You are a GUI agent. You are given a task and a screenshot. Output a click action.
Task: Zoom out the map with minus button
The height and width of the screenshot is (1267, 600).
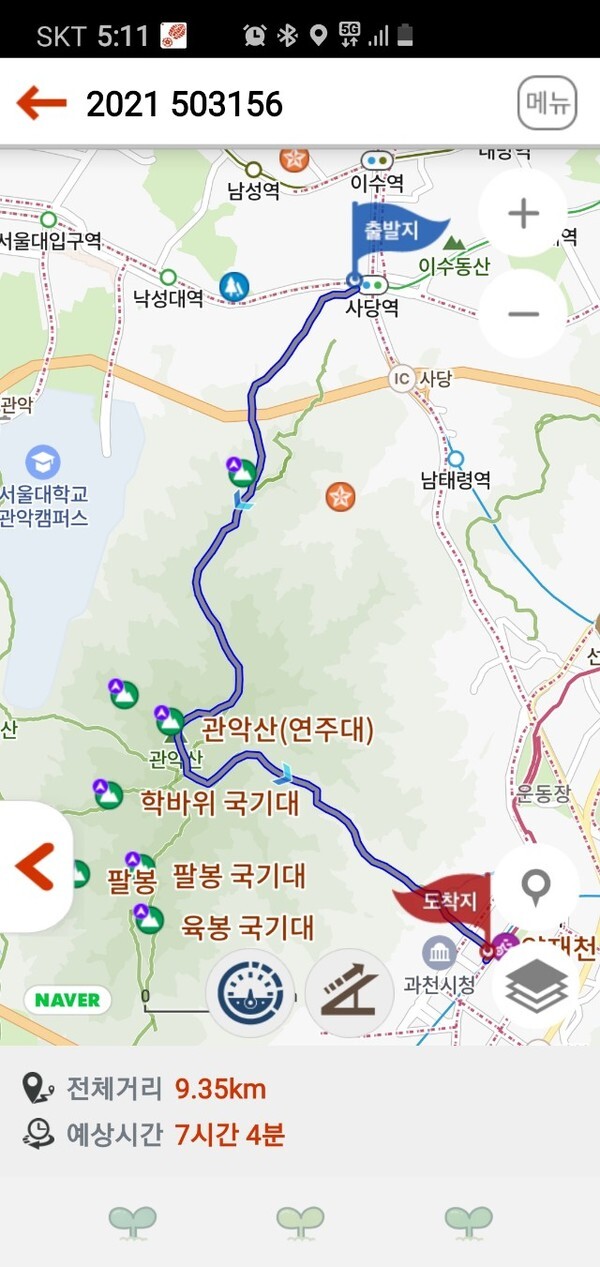(x=523, y=314)
